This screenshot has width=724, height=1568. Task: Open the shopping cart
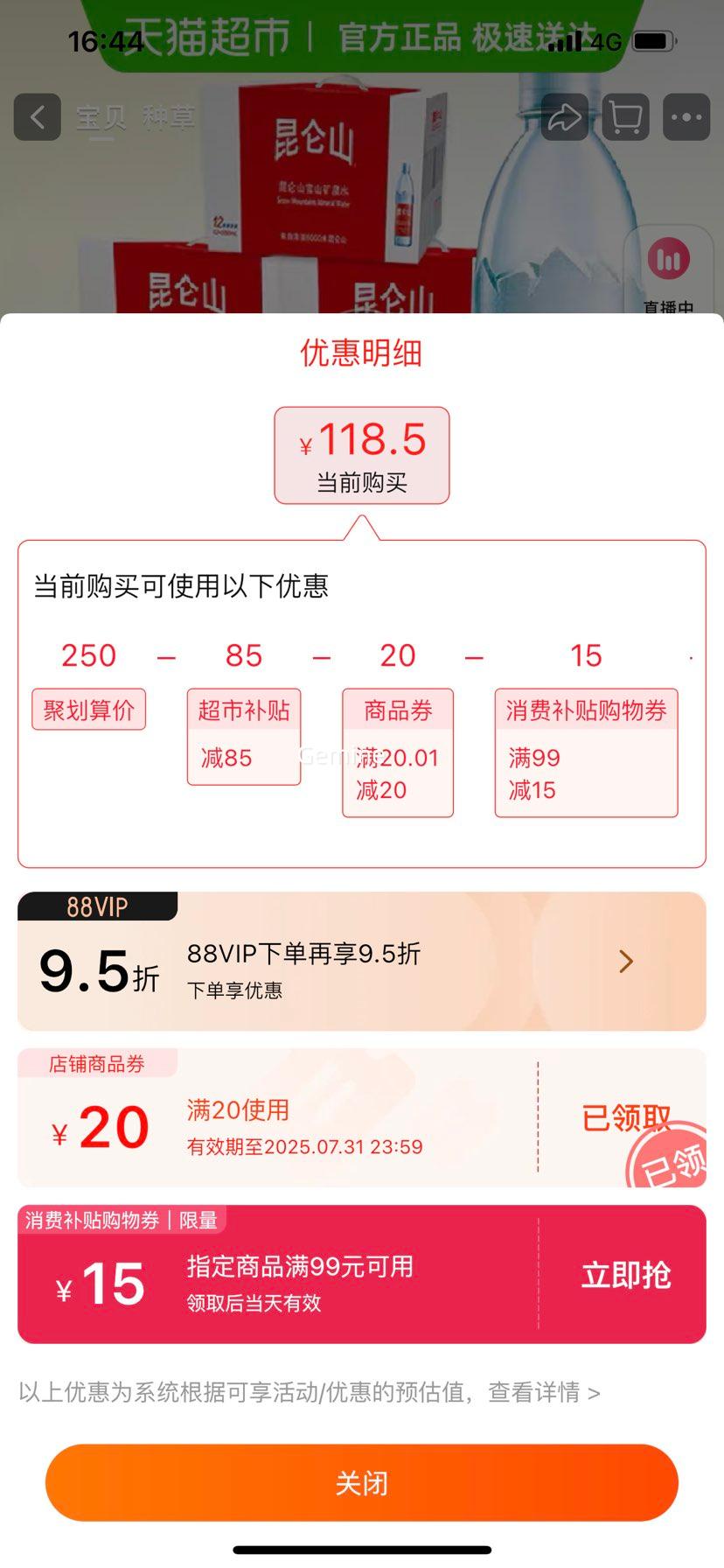625,117
